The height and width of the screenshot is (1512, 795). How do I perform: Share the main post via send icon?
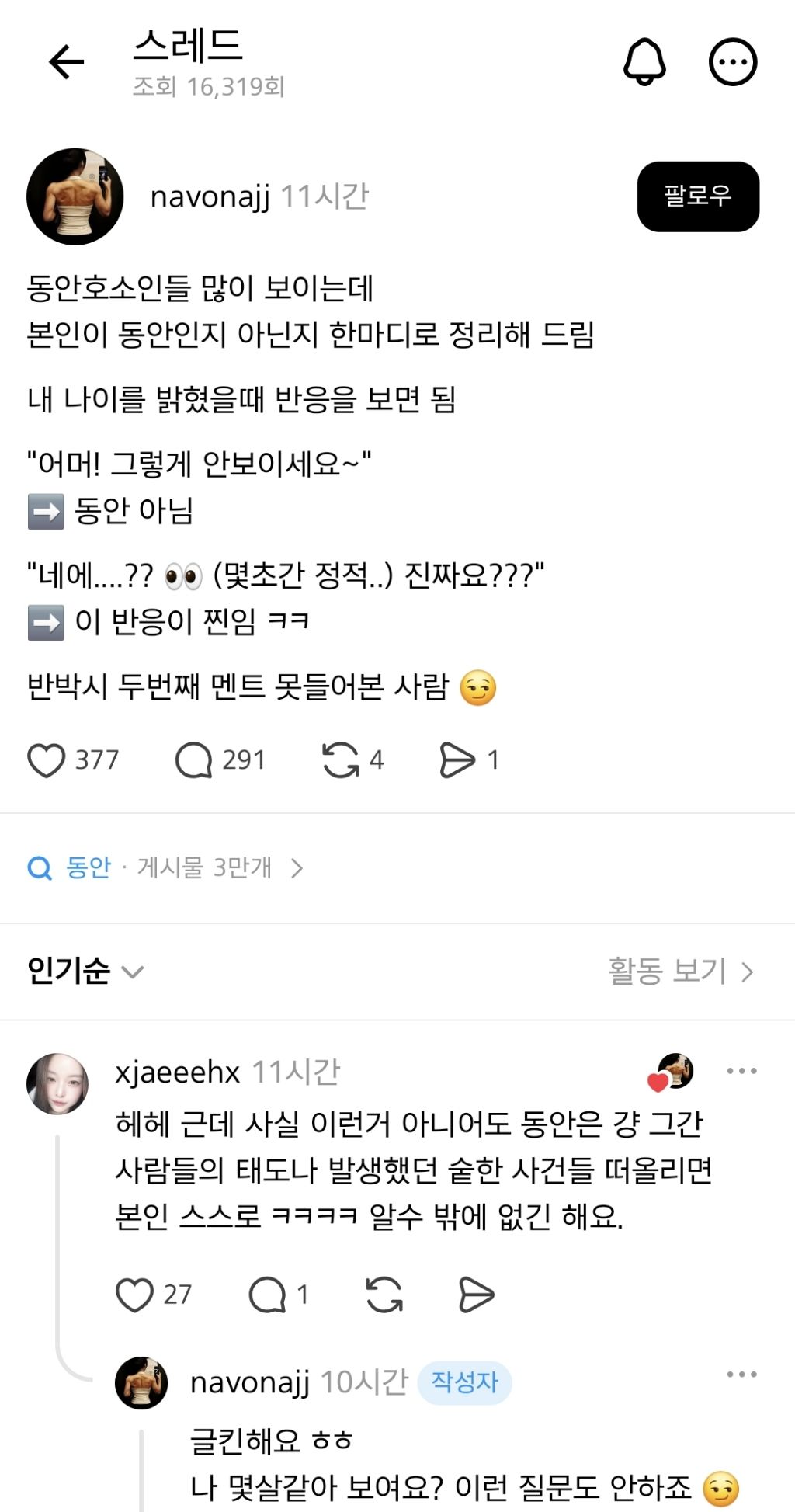457,760
